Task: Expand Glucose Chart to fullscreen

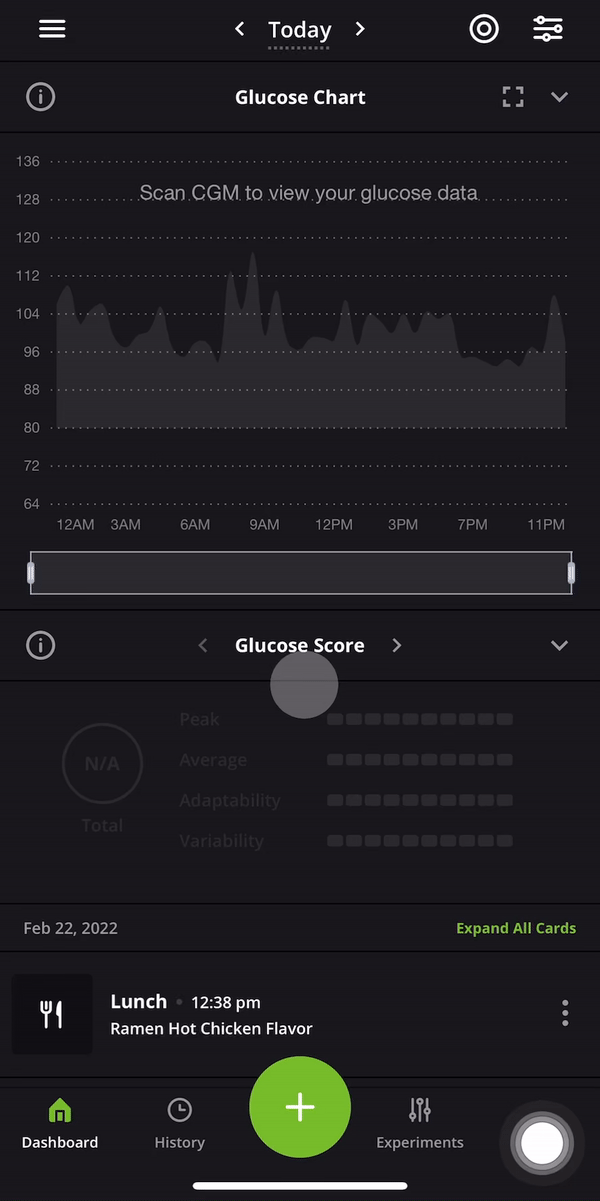Action: (513, 97)
